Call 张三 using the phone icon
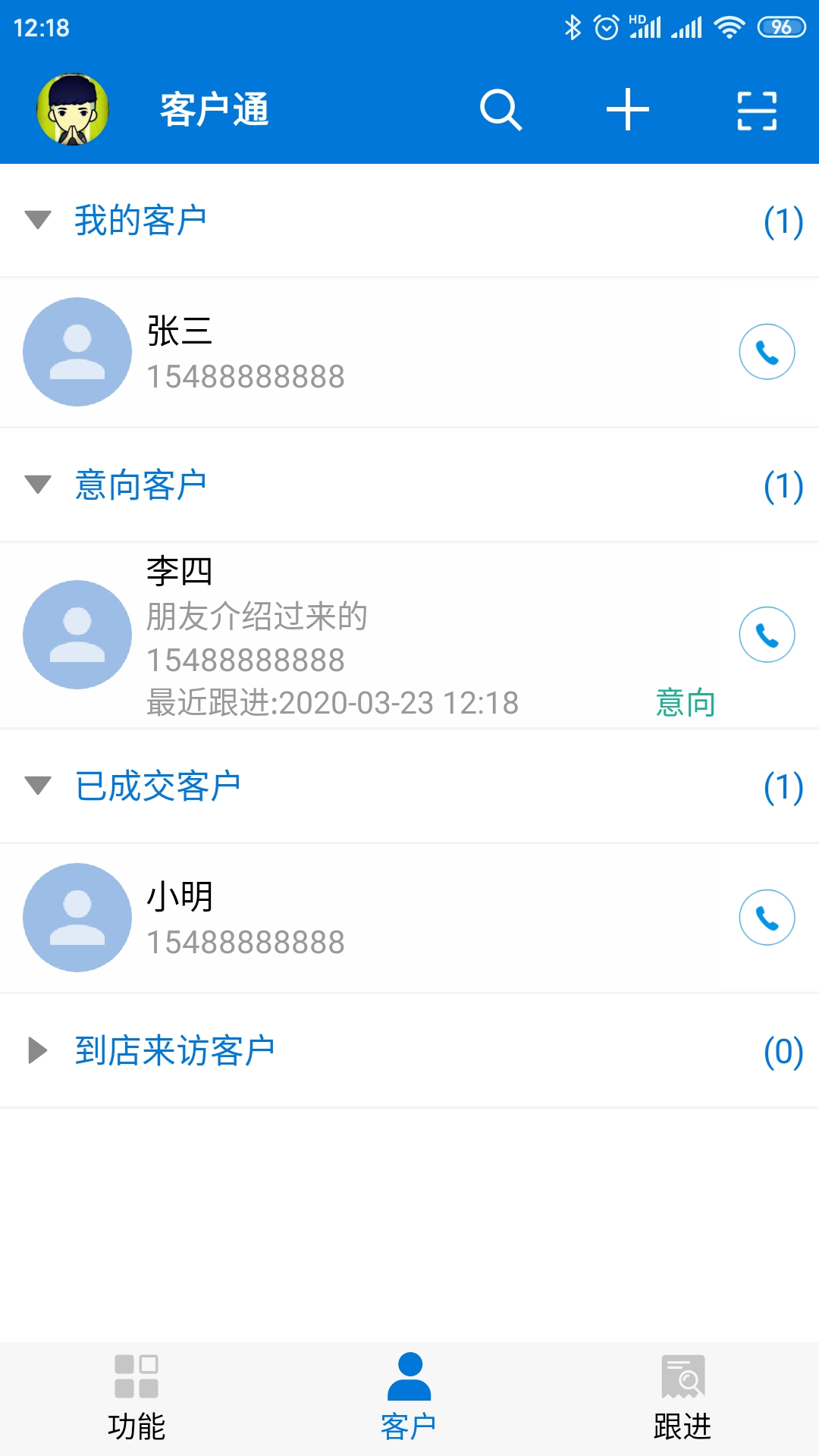Image resolution: width=819 pixels, height=1456 pixels. tap(767, 351)
